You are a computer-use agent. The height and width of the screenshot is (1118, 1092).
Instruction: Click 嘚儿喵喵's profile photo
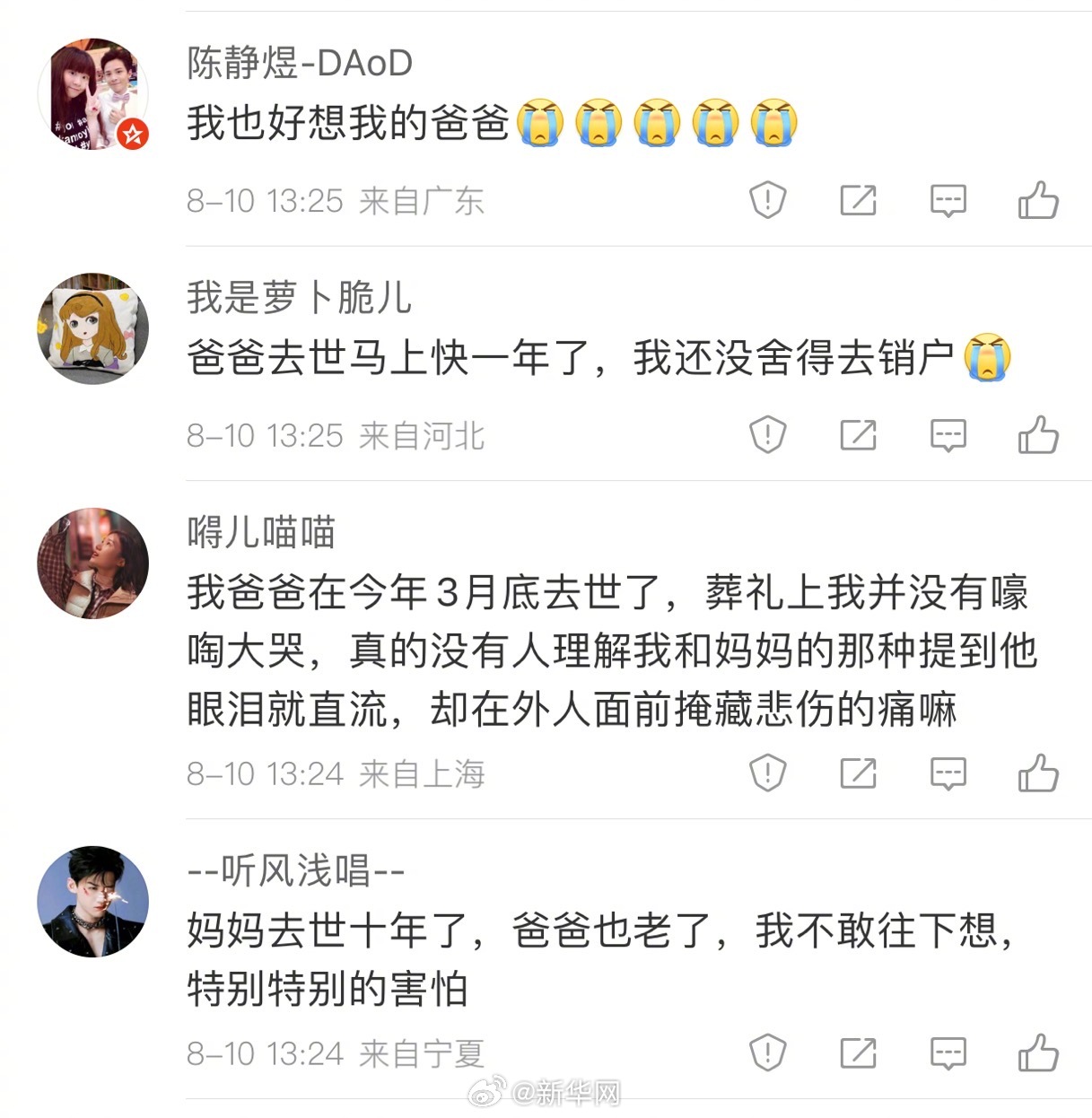(x=92, y=562)
